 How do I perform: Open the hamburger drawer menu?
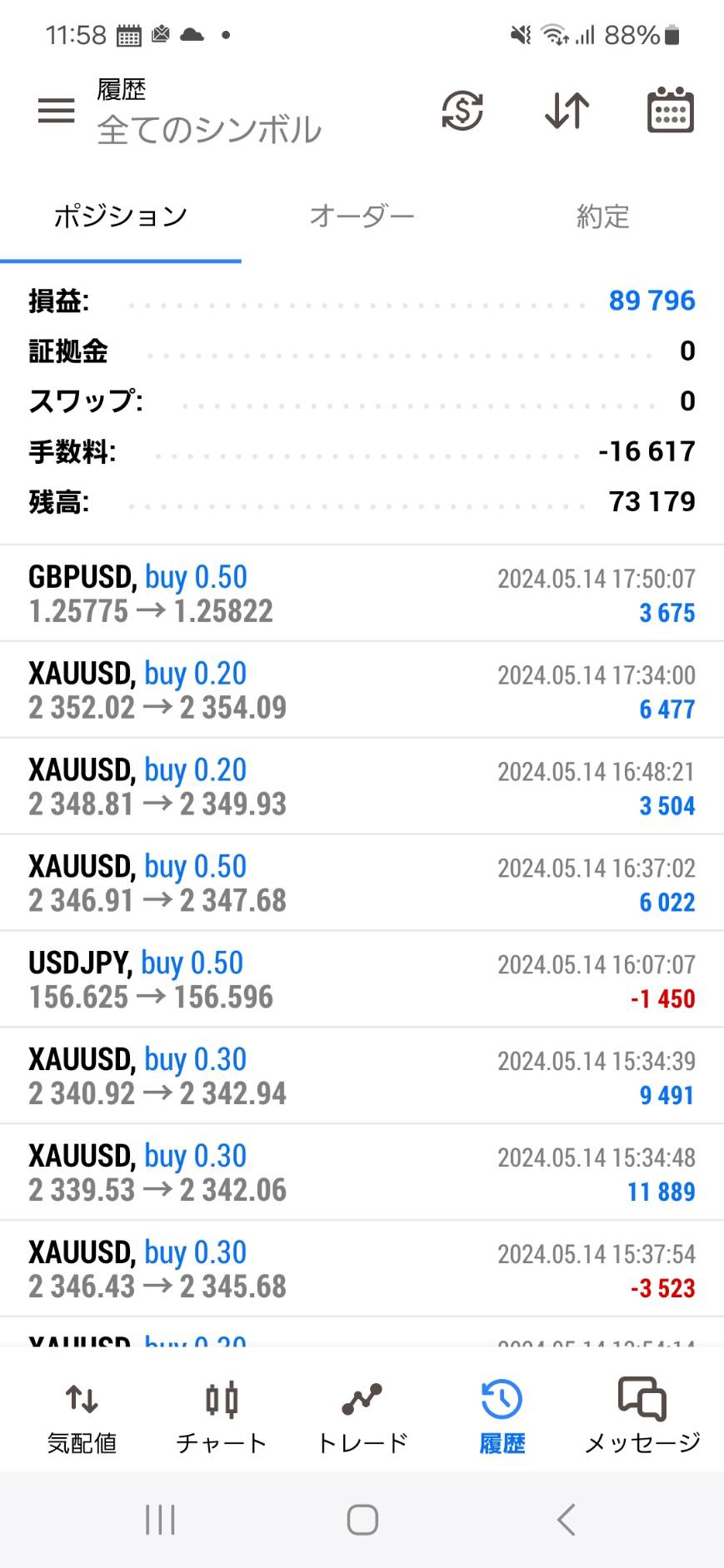56,111
